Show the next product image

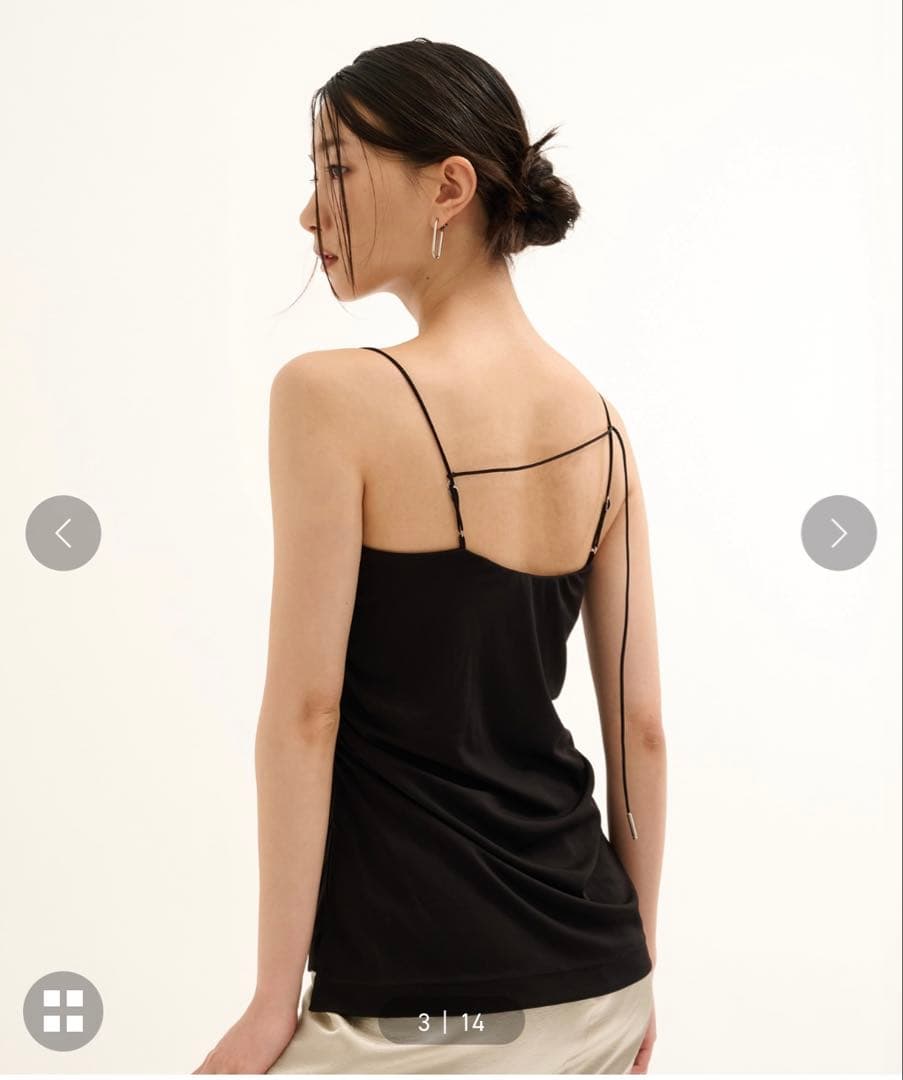pyautogui.click(x=838, y=533)
